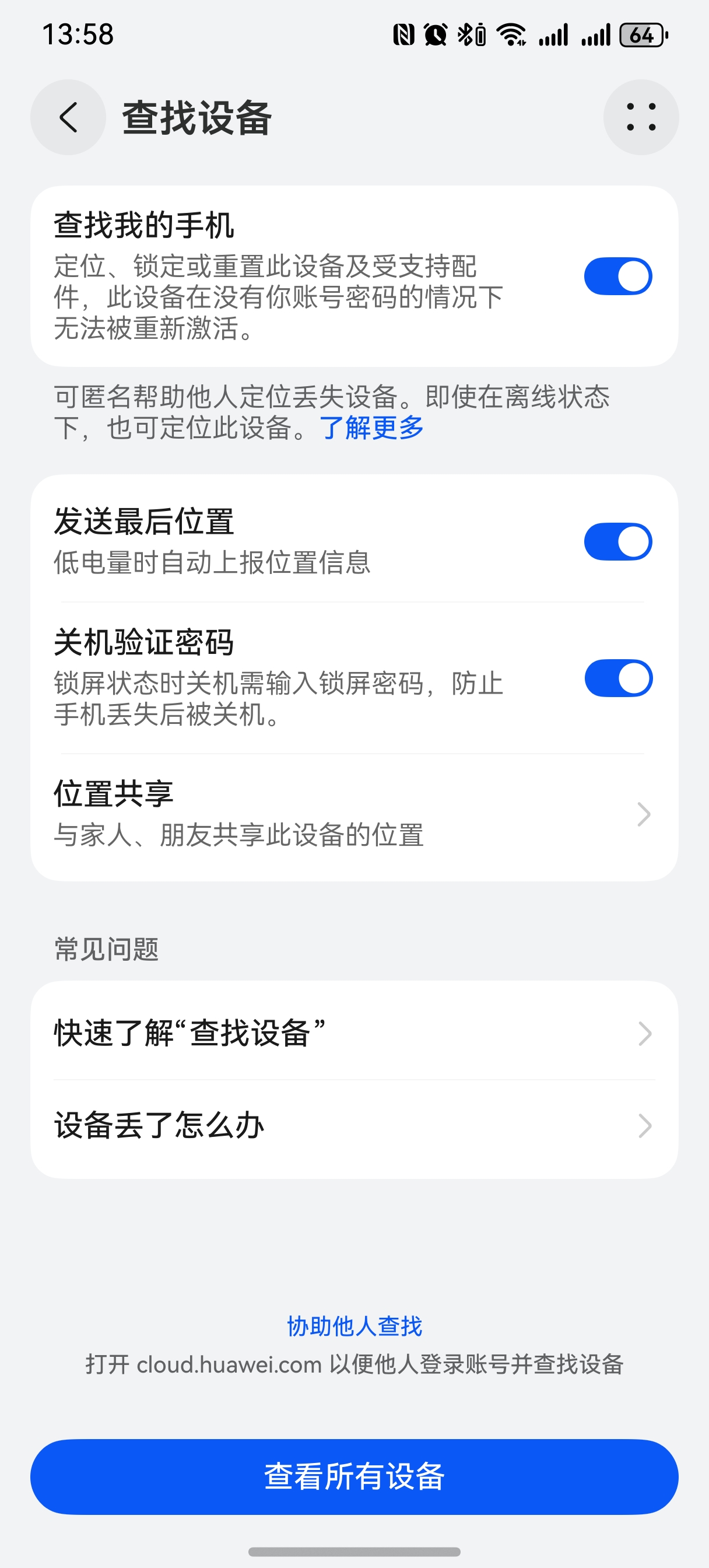Open the four-dot more options menu
Screen dimensions: 709x1568
tap(641, 117)
